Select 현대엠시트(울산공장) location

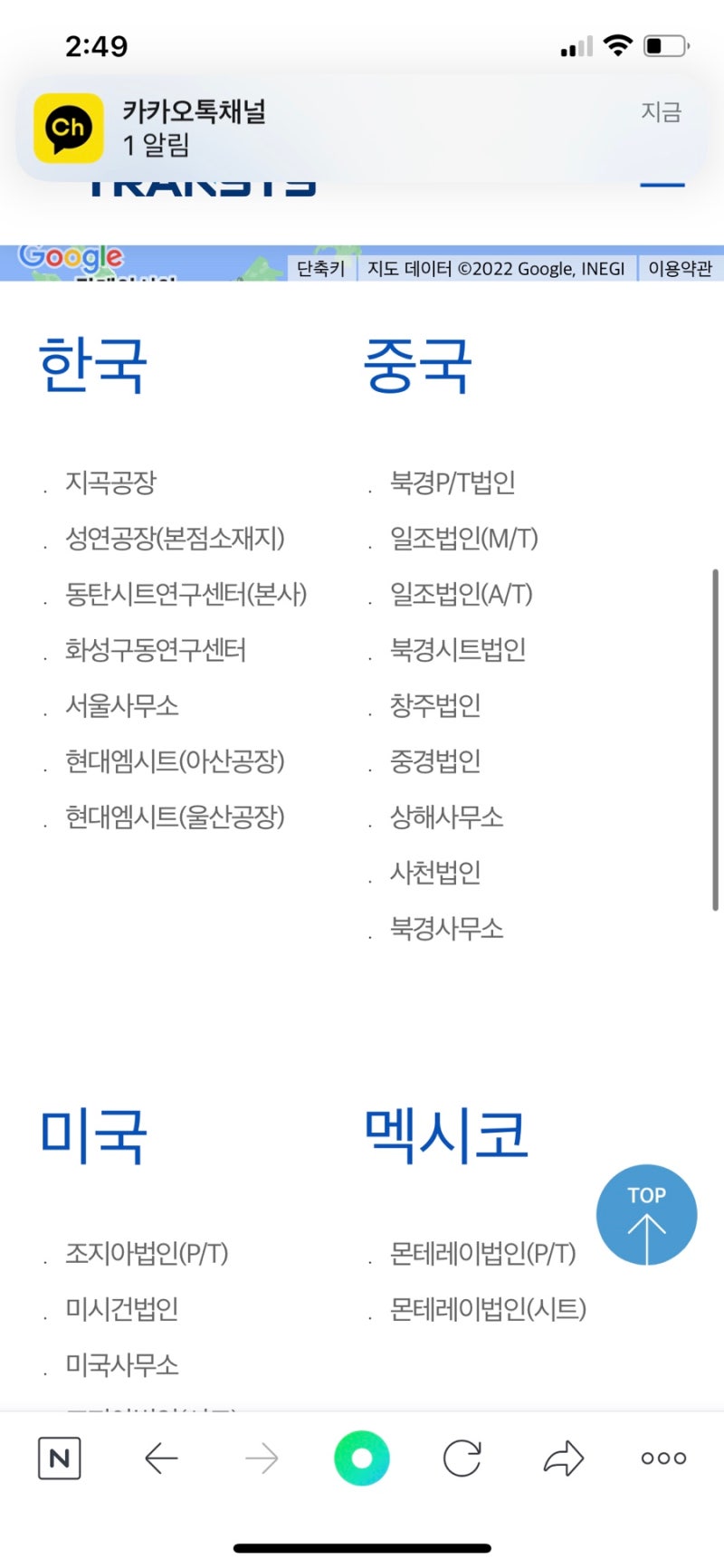(175, 817)
